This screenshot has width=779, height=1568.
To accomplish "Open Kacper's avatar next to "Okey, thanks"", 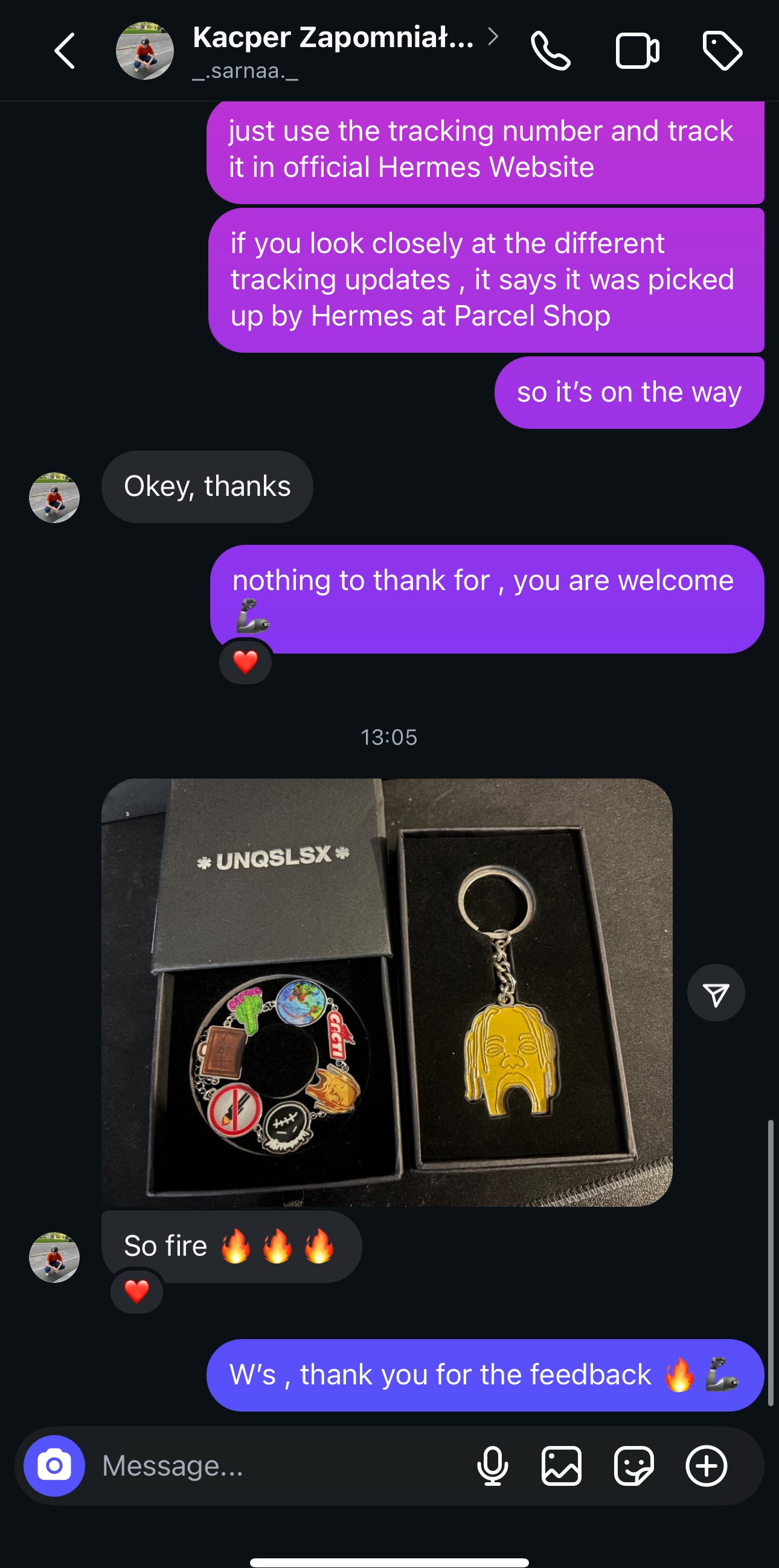I will [54, 497].
